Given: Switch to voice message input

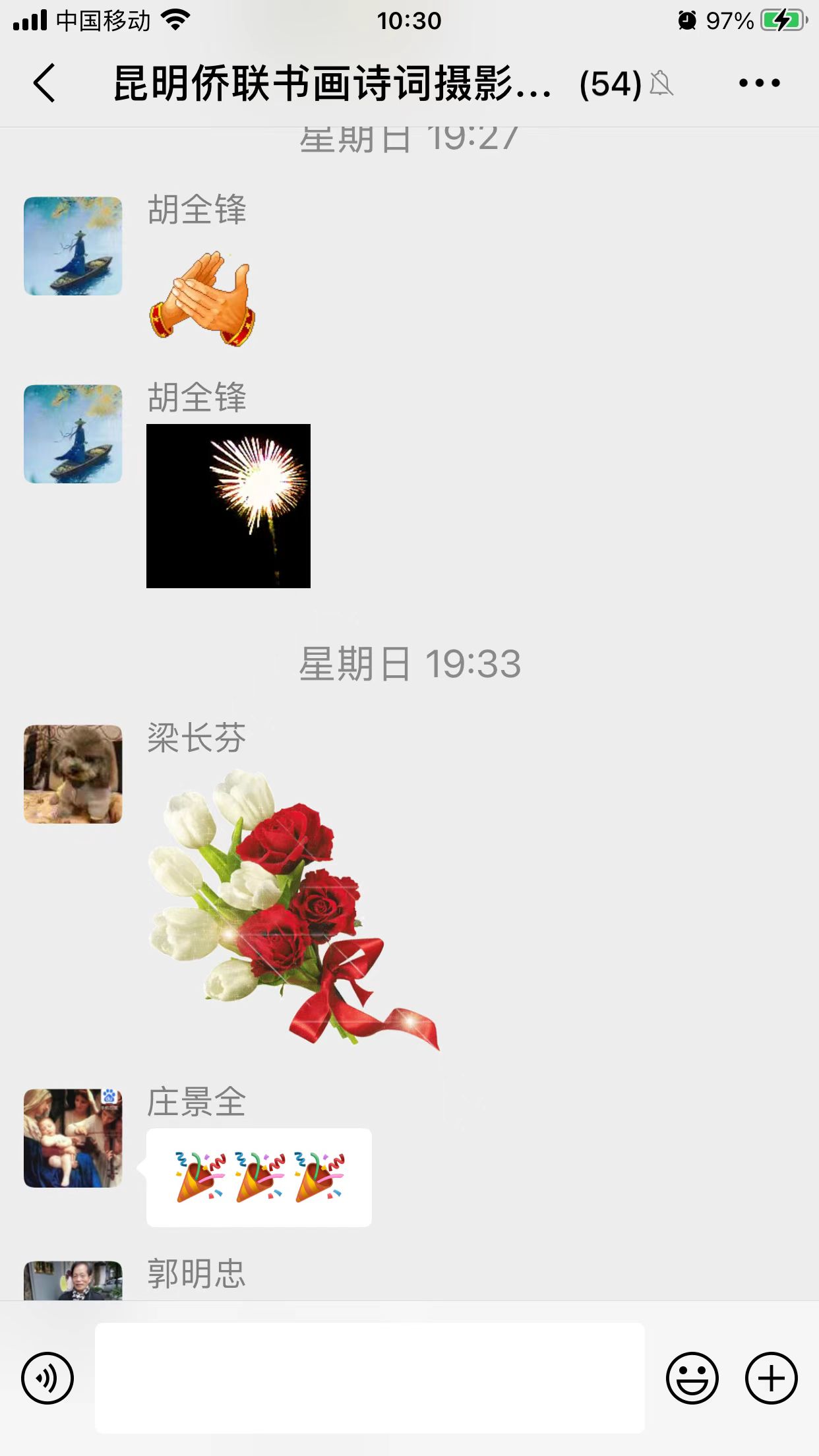Looking at the screenshot, I should click(x=47, y=1378).
